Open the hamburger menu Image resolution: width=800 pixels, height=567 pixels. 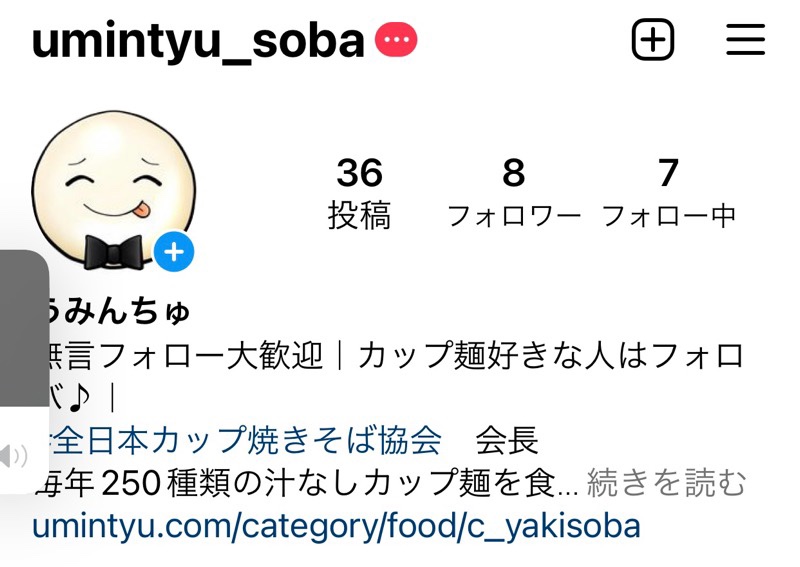(x=745, y=40)
